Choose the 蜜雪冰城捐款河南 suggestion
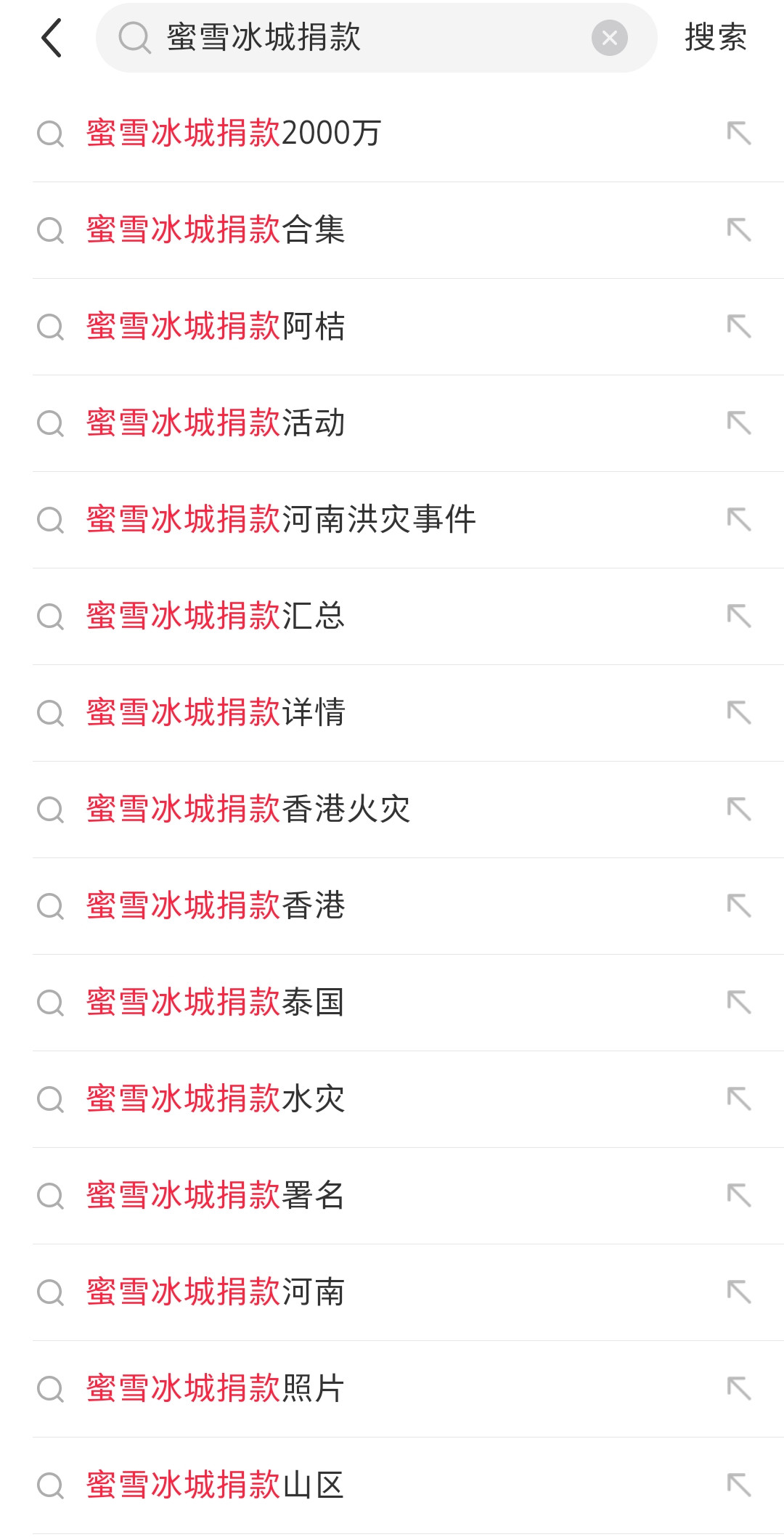Screen dimensions: 784x1537 (x=216, y=1292)
